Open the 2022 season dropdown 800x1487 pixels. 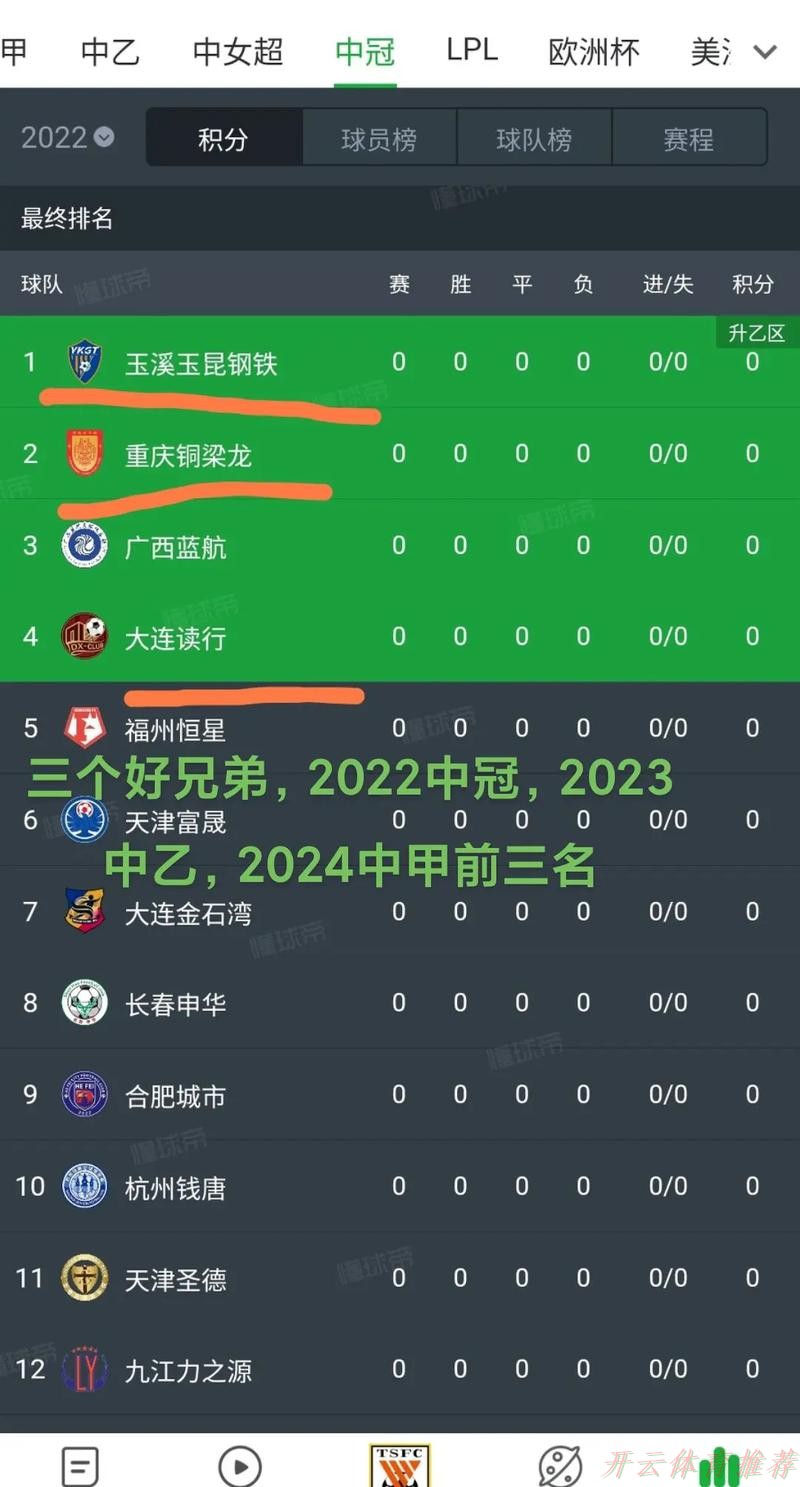coord(65,137)
